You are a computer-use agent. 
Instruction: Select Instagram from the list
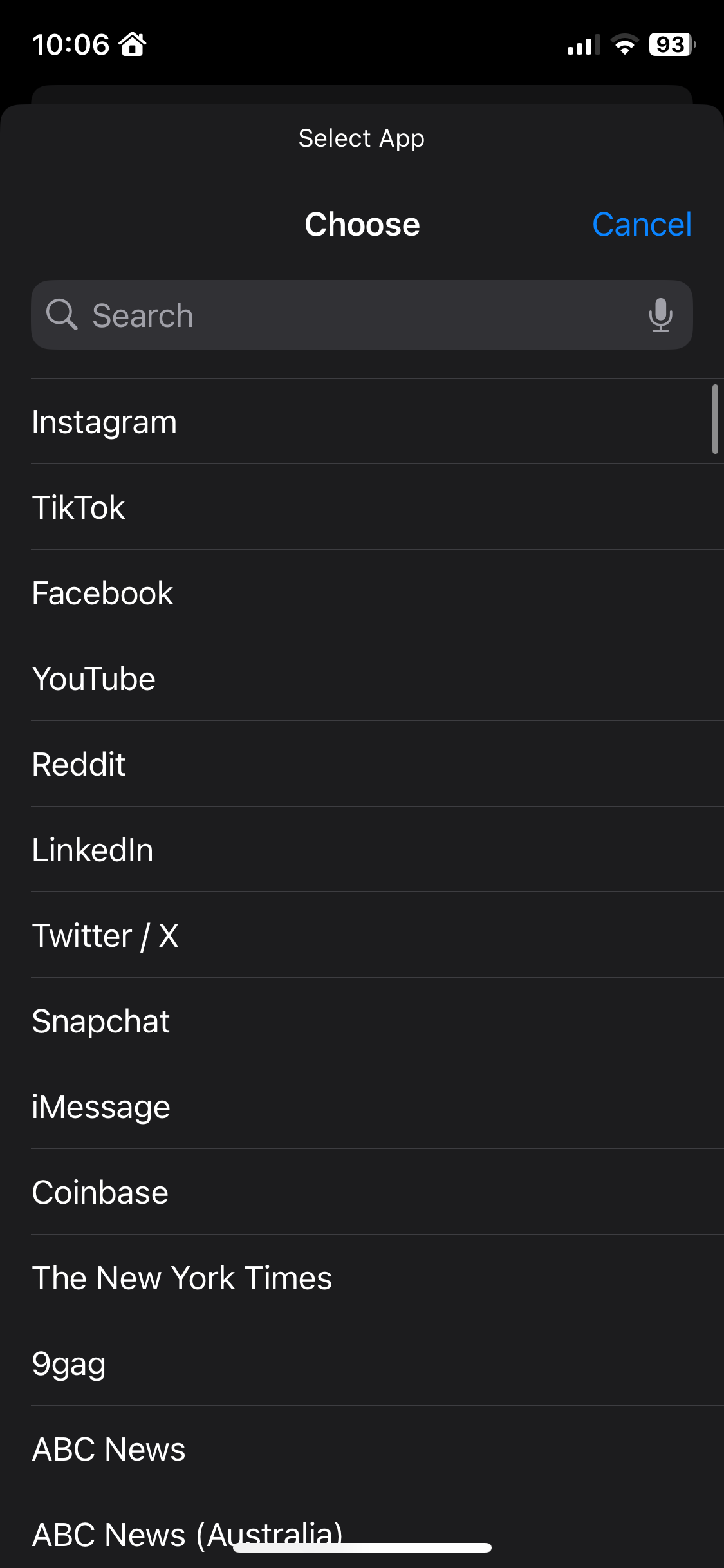click(x=377, y=422)
